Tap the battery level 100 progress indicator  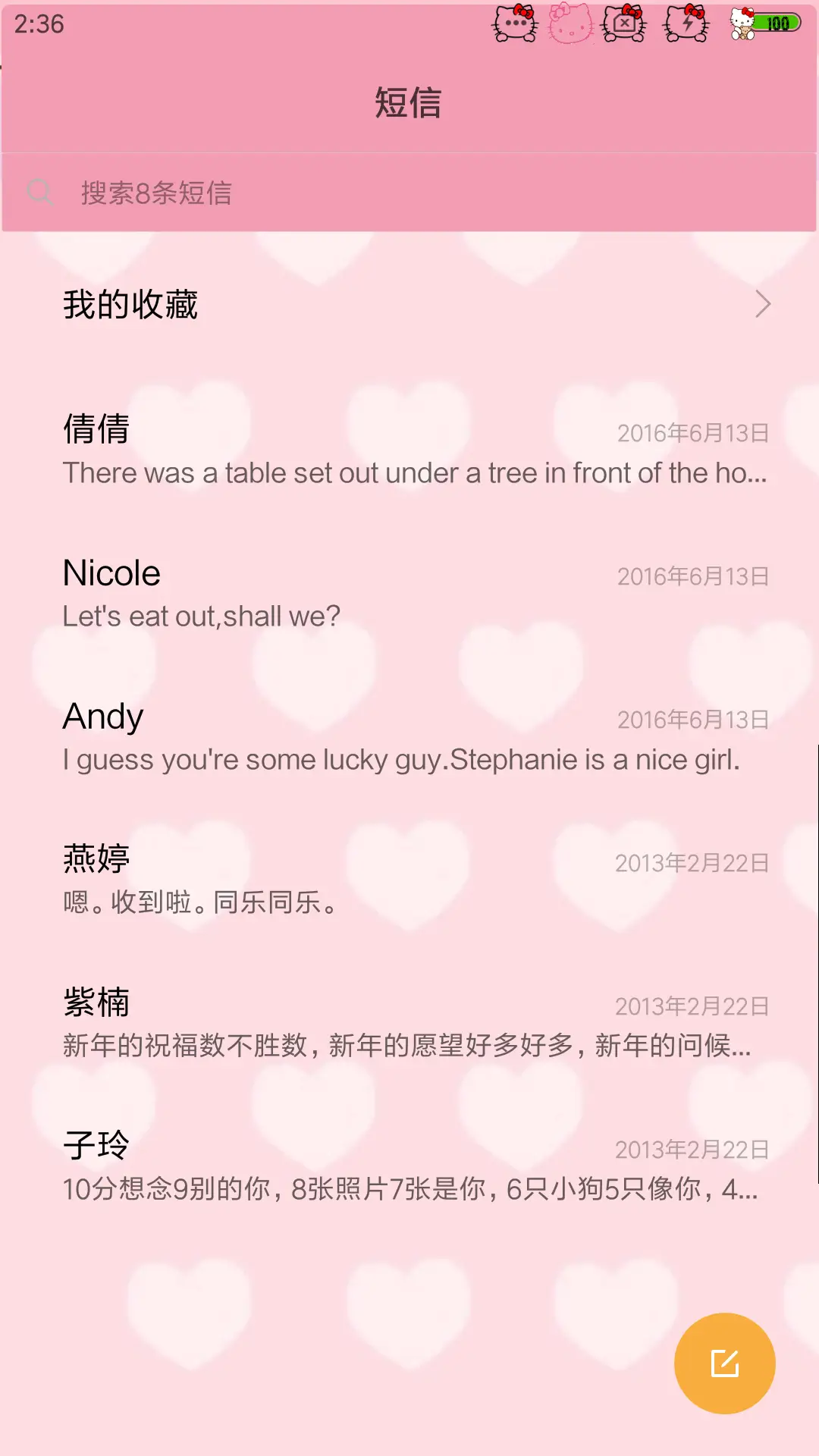(x=778, y=24)
